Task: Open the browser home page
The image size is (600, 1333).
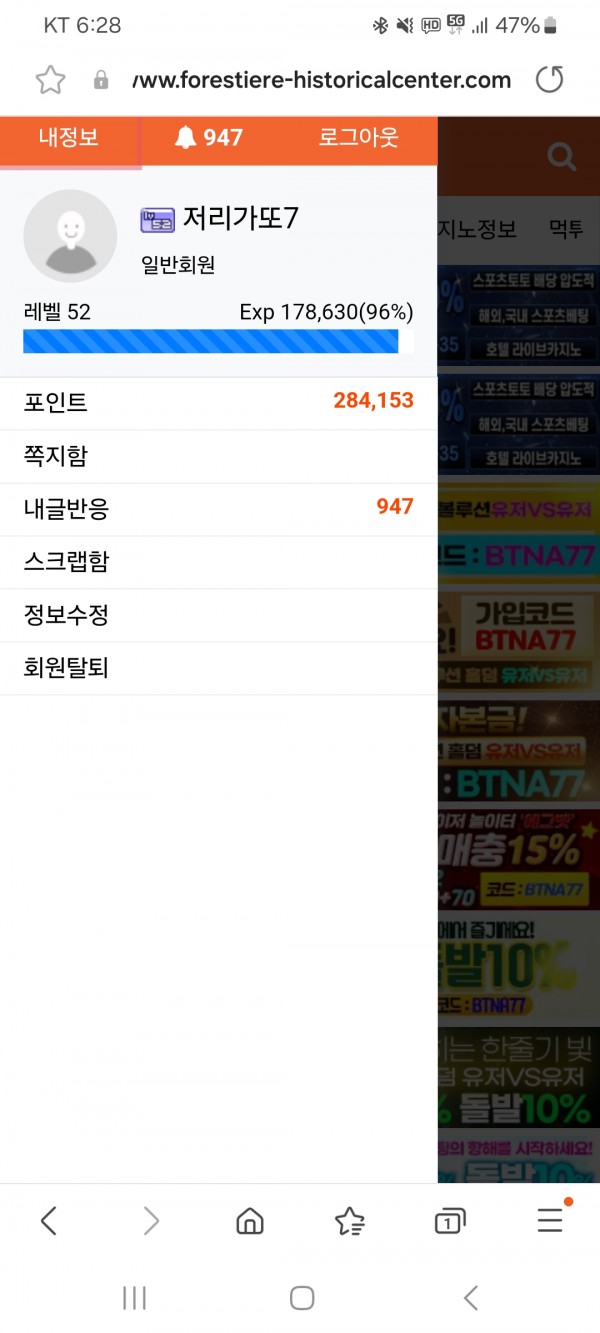Action: tap(249, 1220)
